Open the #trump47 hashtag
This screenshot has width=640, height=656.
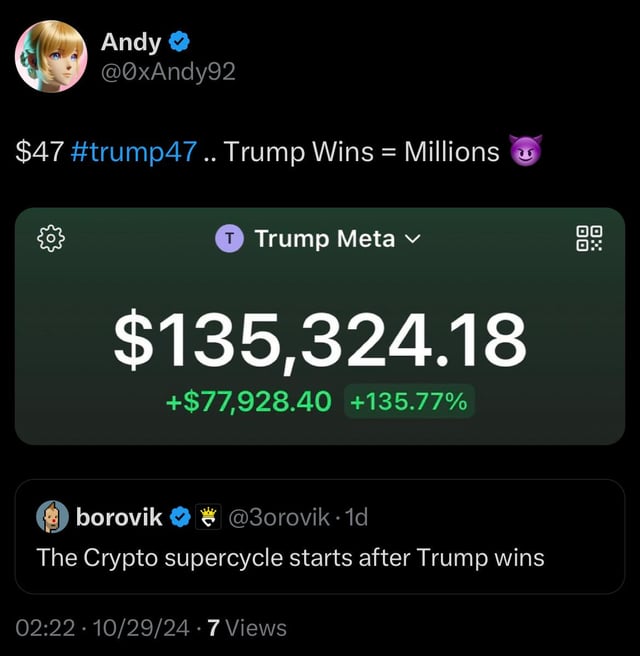tap(135, 152)
